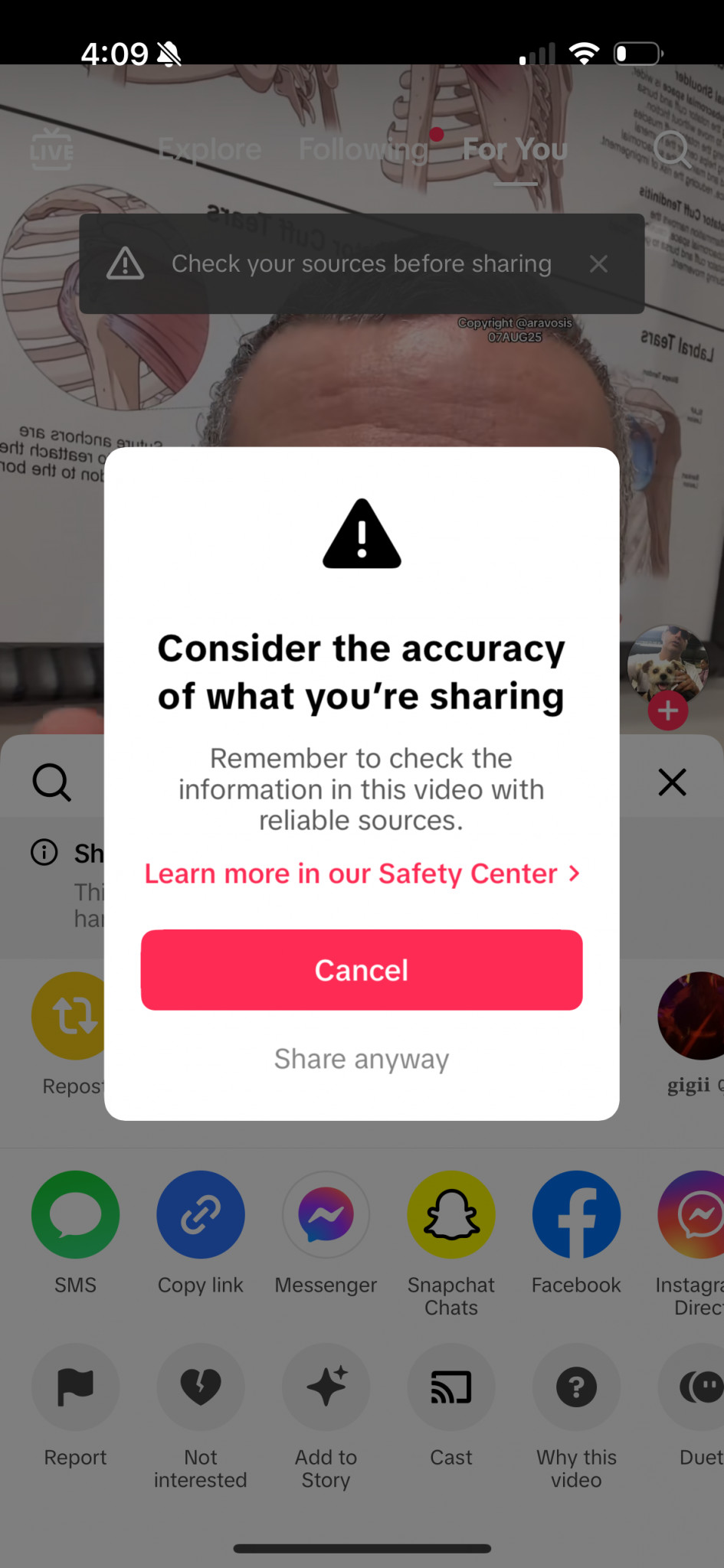The height and width of the screenshot is (1568, 724).
Task: Add video to Story
Action: coord(326,1387)
